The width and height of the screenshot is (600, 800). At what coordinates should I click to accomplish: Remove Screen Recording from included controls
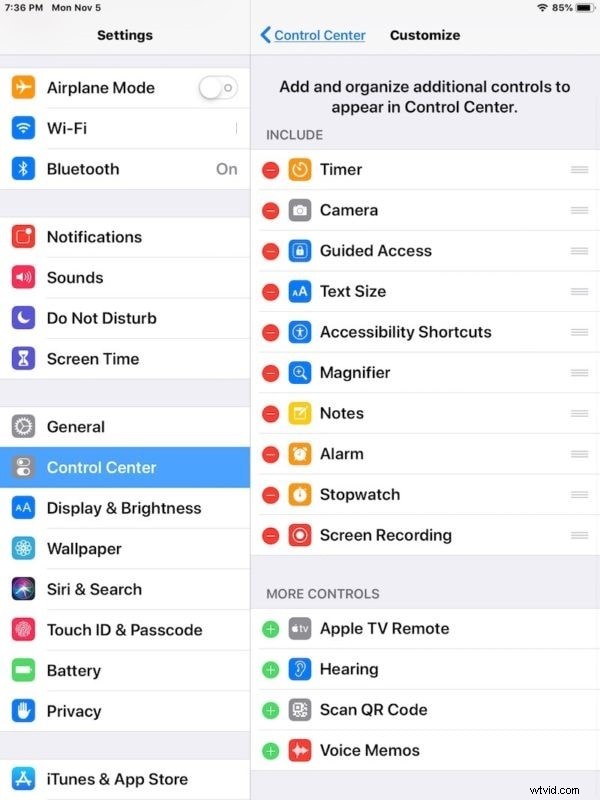pyautogui.click(x=270, y=535)
